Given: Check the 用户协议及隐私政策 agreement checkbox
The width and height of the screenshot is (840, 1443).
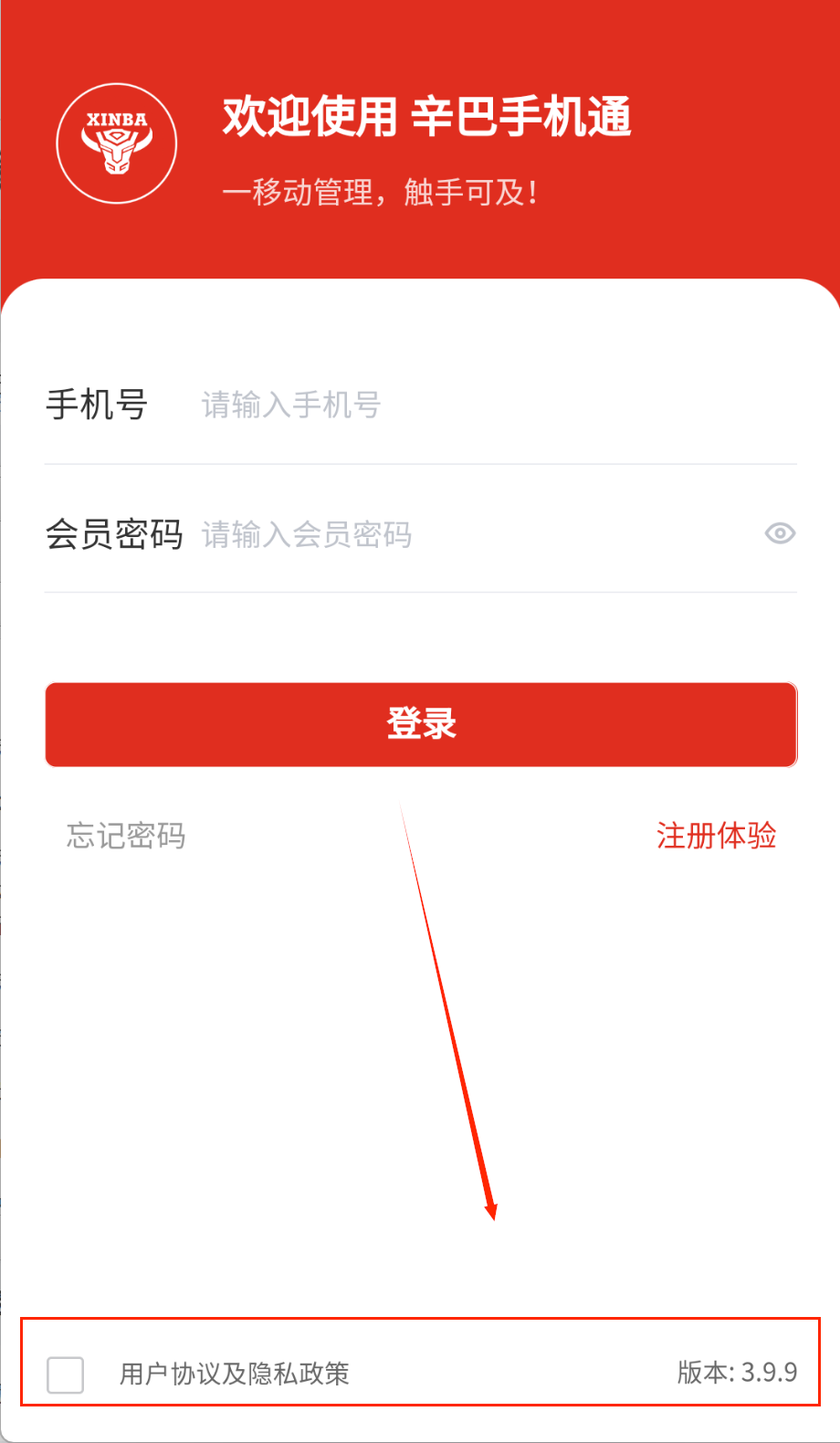Looking at the screenshot, I should point(66,1375).
